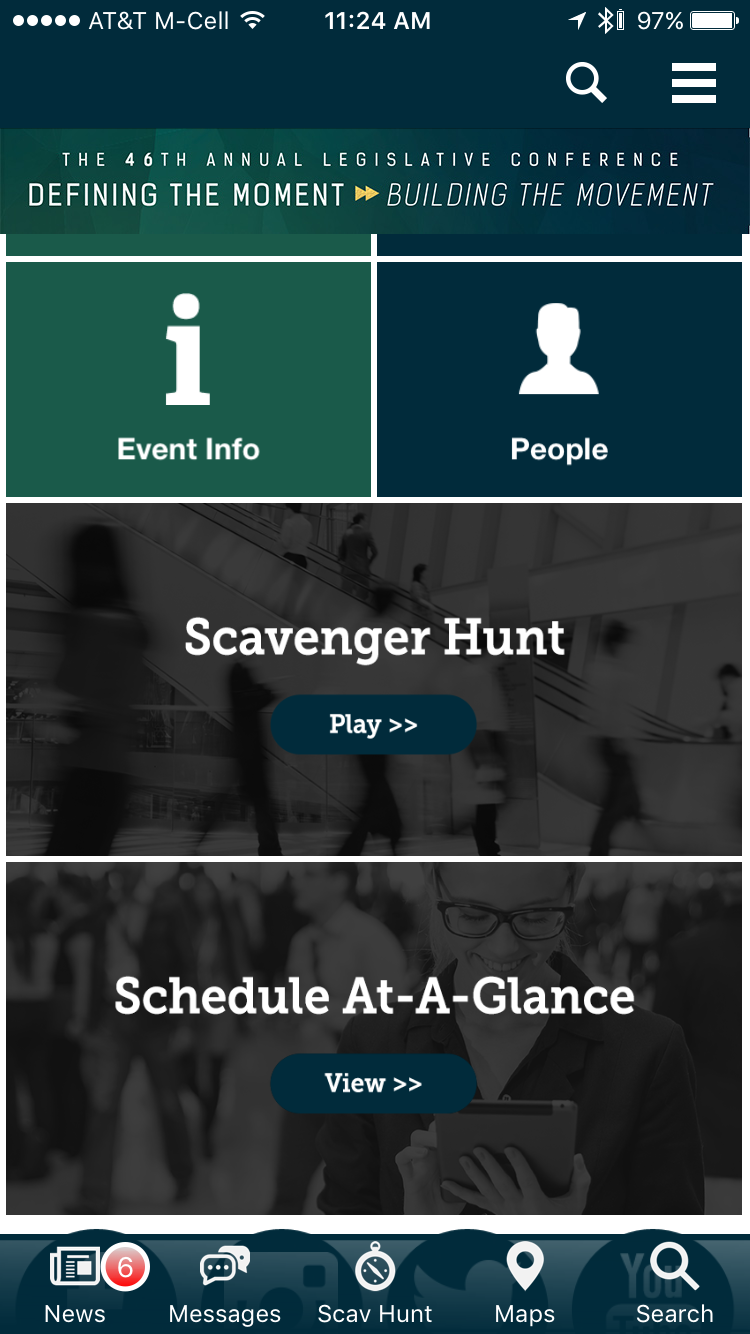Open the People tile
750x1334 pixels.
coord(559,380)
